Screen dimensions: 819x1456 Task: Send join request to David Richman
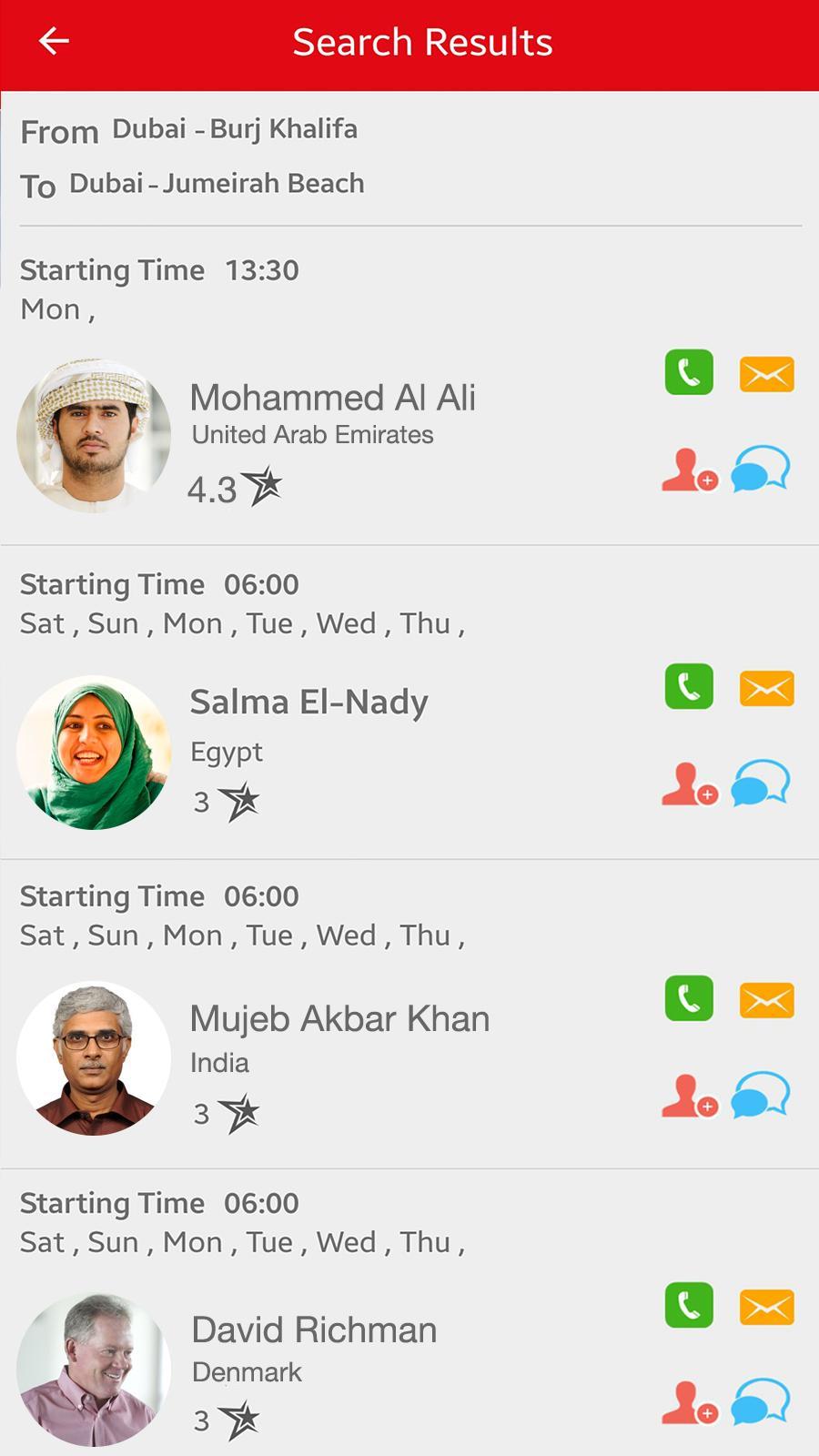point(689,1403)
